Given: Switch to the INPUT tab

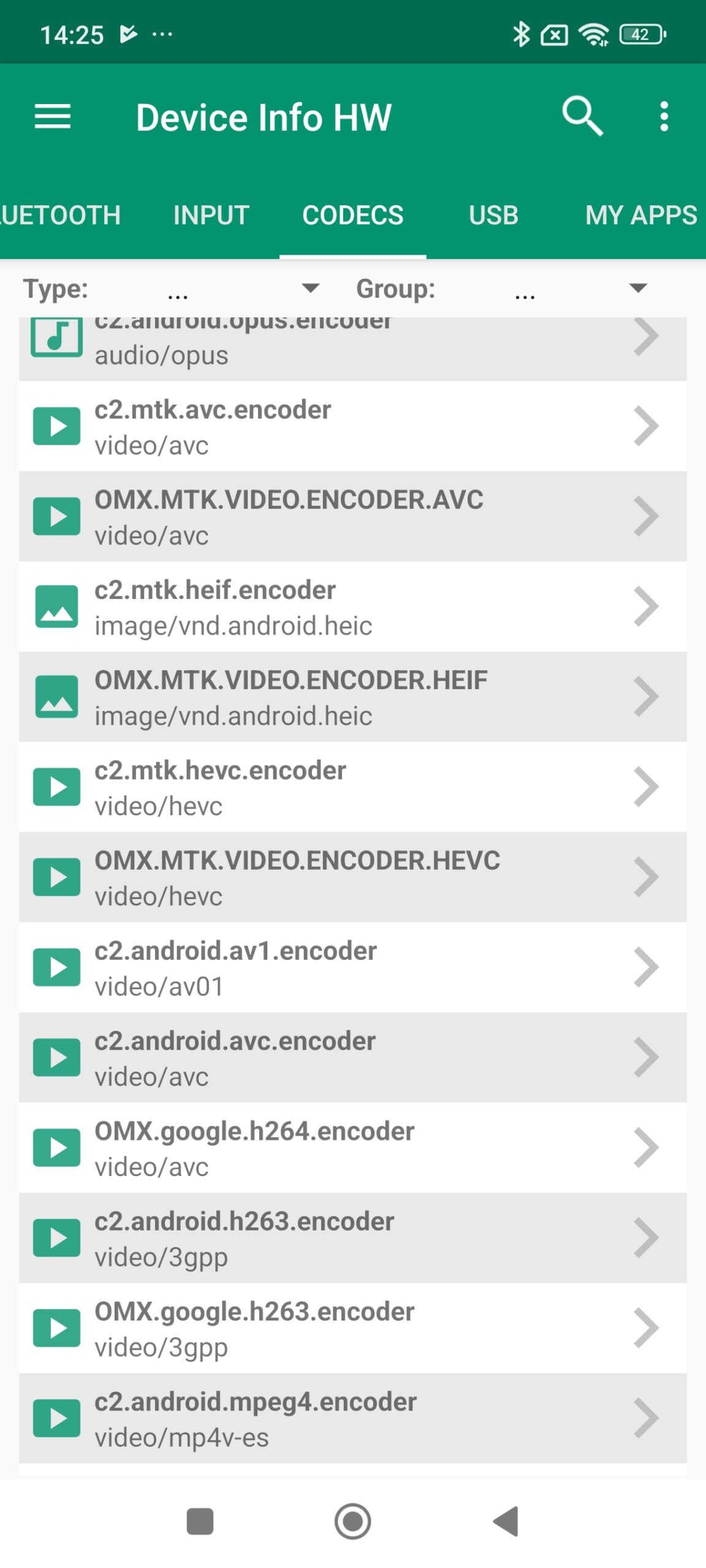Looking at the screenshot, I should 211,216.
